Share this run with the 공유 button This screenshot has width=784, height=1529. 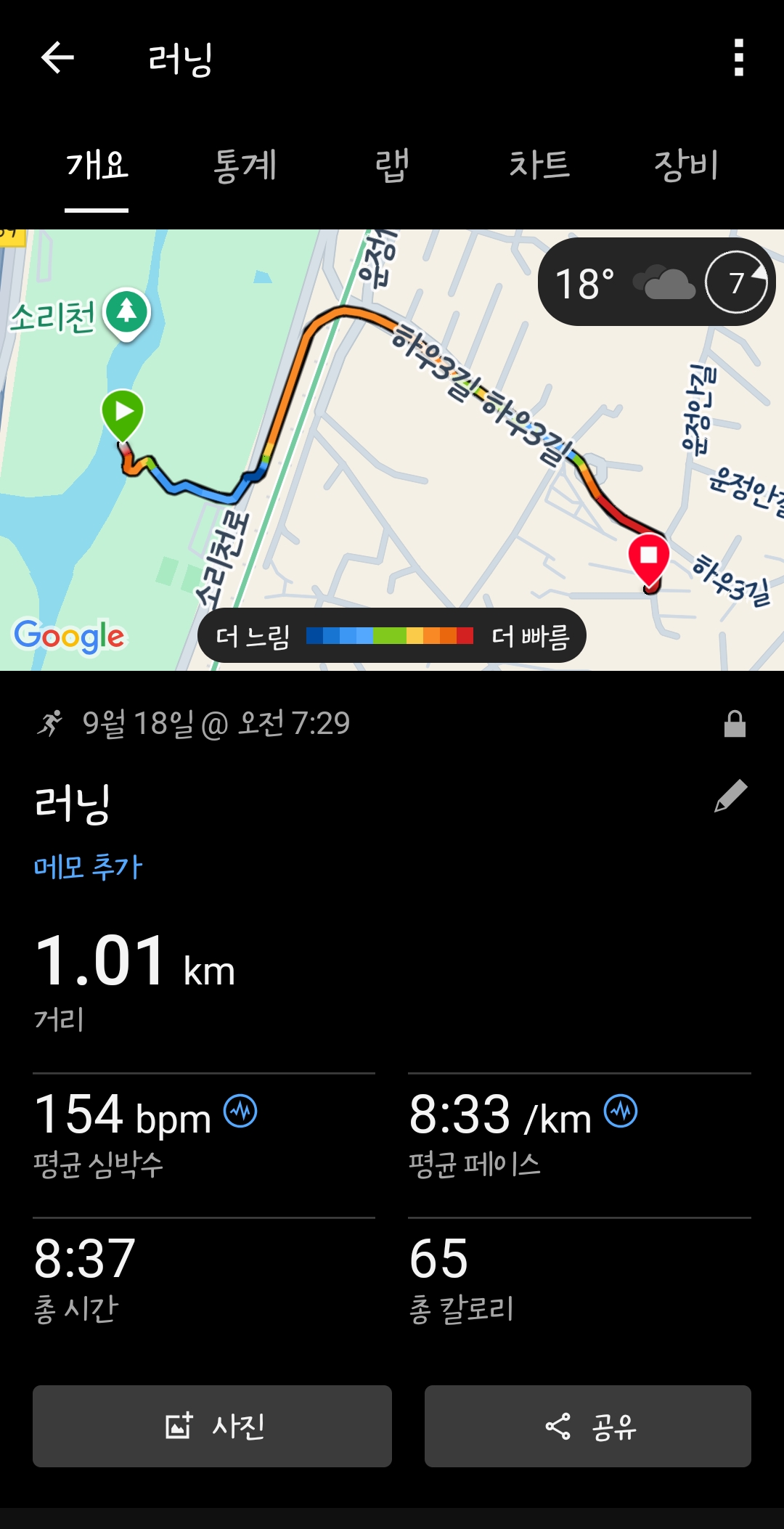(587, 1426)
